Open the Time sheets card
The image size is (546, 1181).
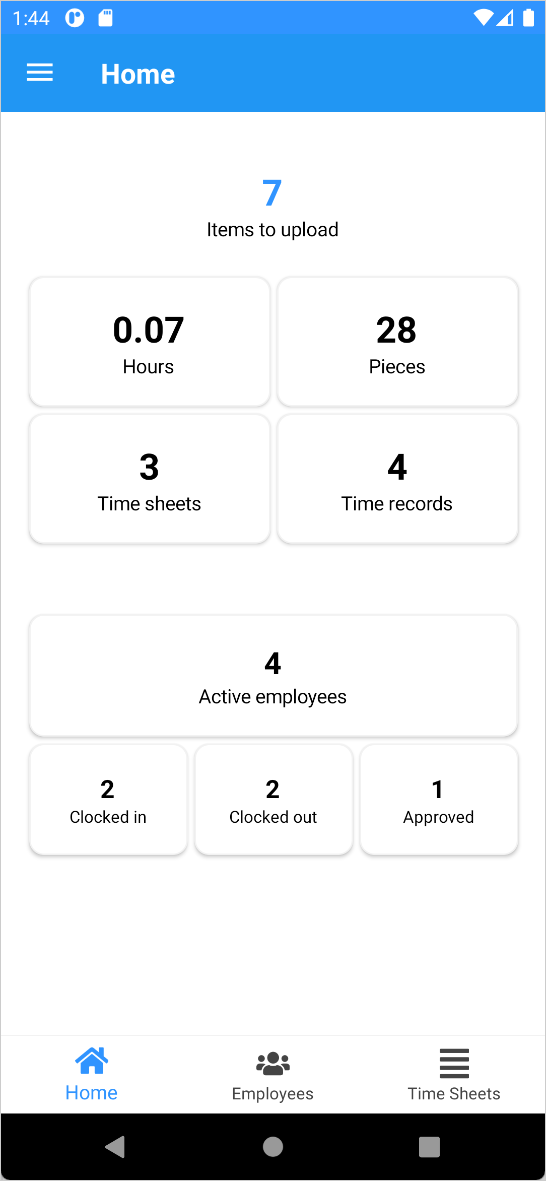click(149, 479)
